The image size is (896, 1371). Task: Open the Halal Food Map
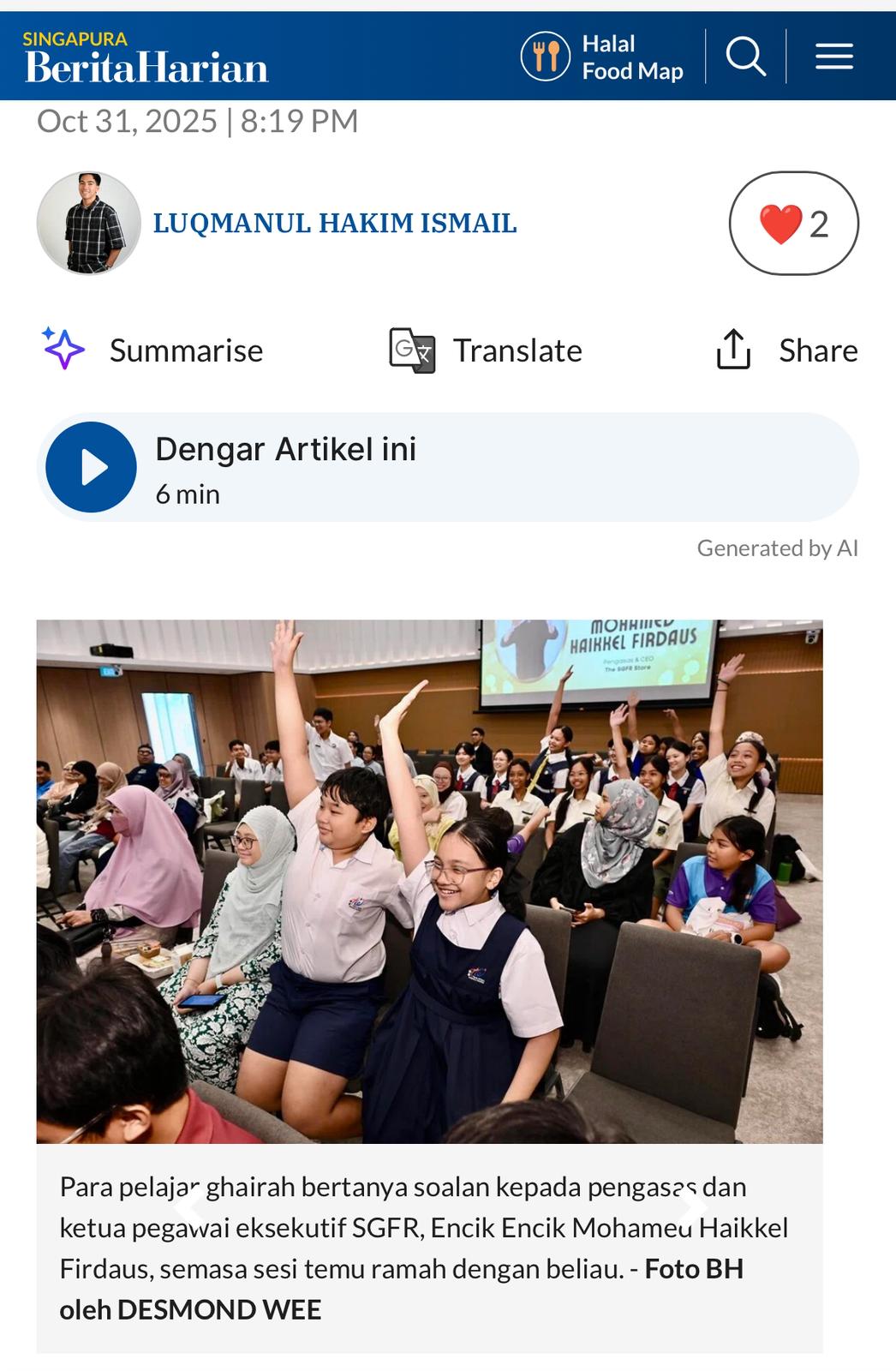point(602,57)
